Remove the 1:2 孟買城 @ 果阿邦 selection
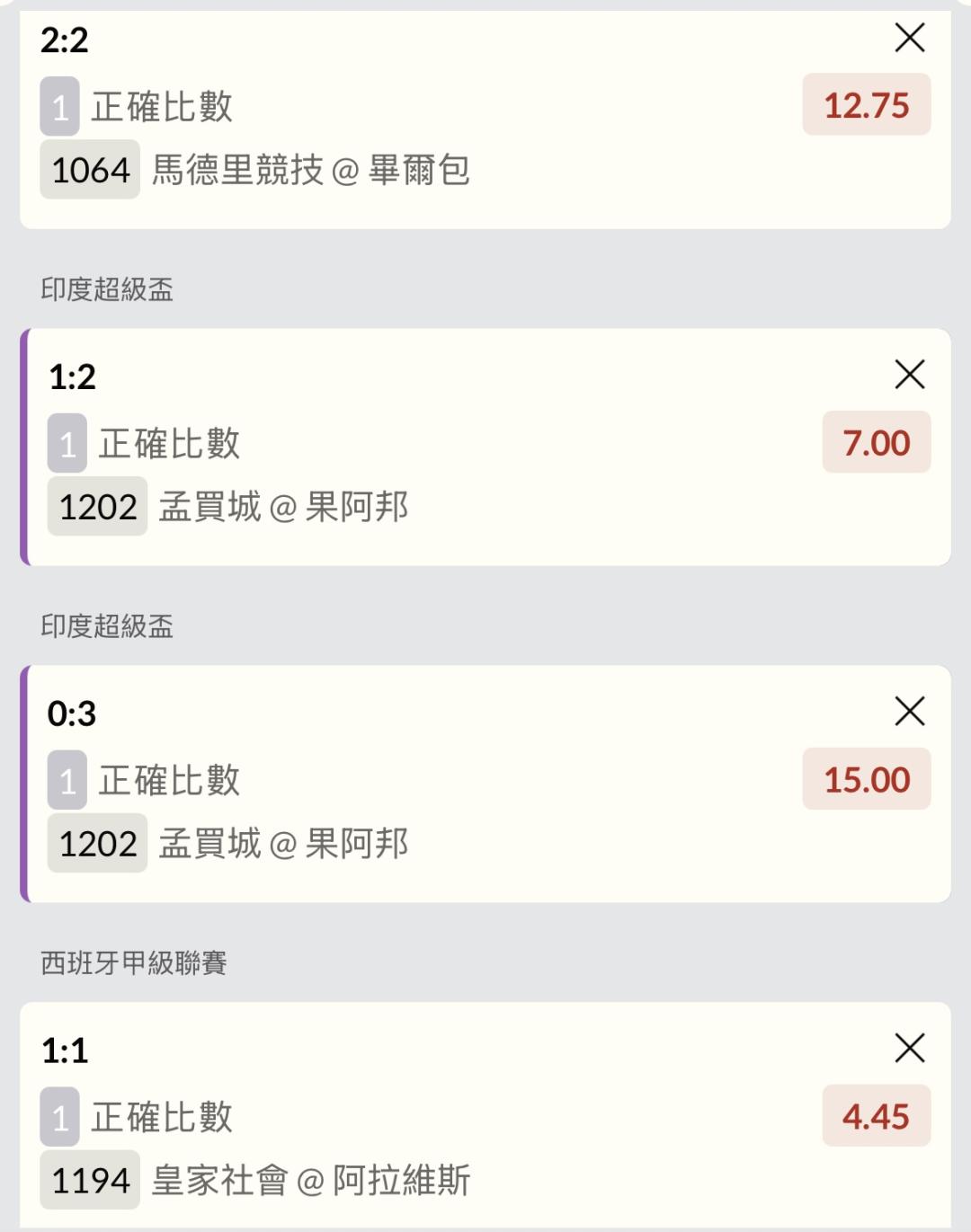 pyautogui.click(x=910, y=374)
